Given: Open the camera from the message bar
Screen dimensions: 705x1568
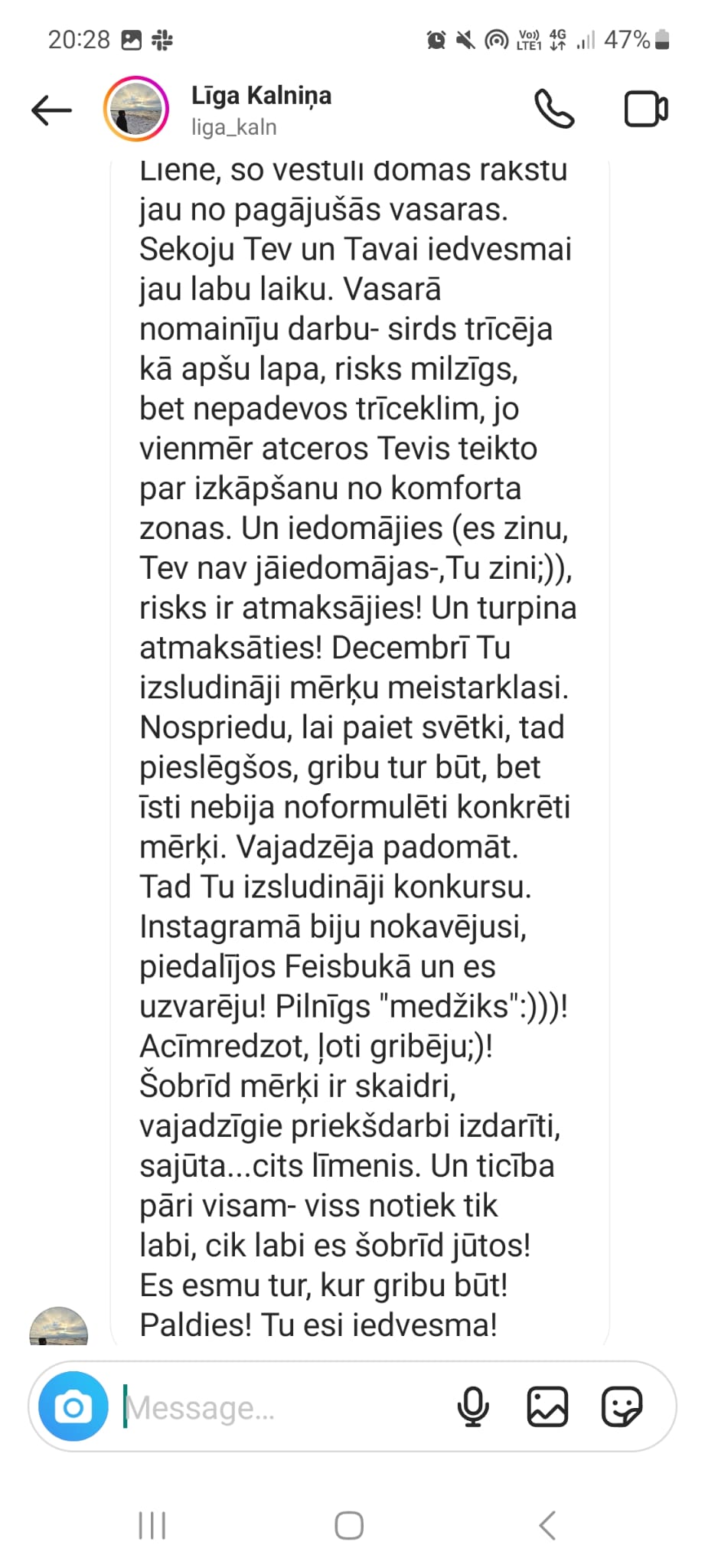Looking at the screenshot, I should point(73,1406).
